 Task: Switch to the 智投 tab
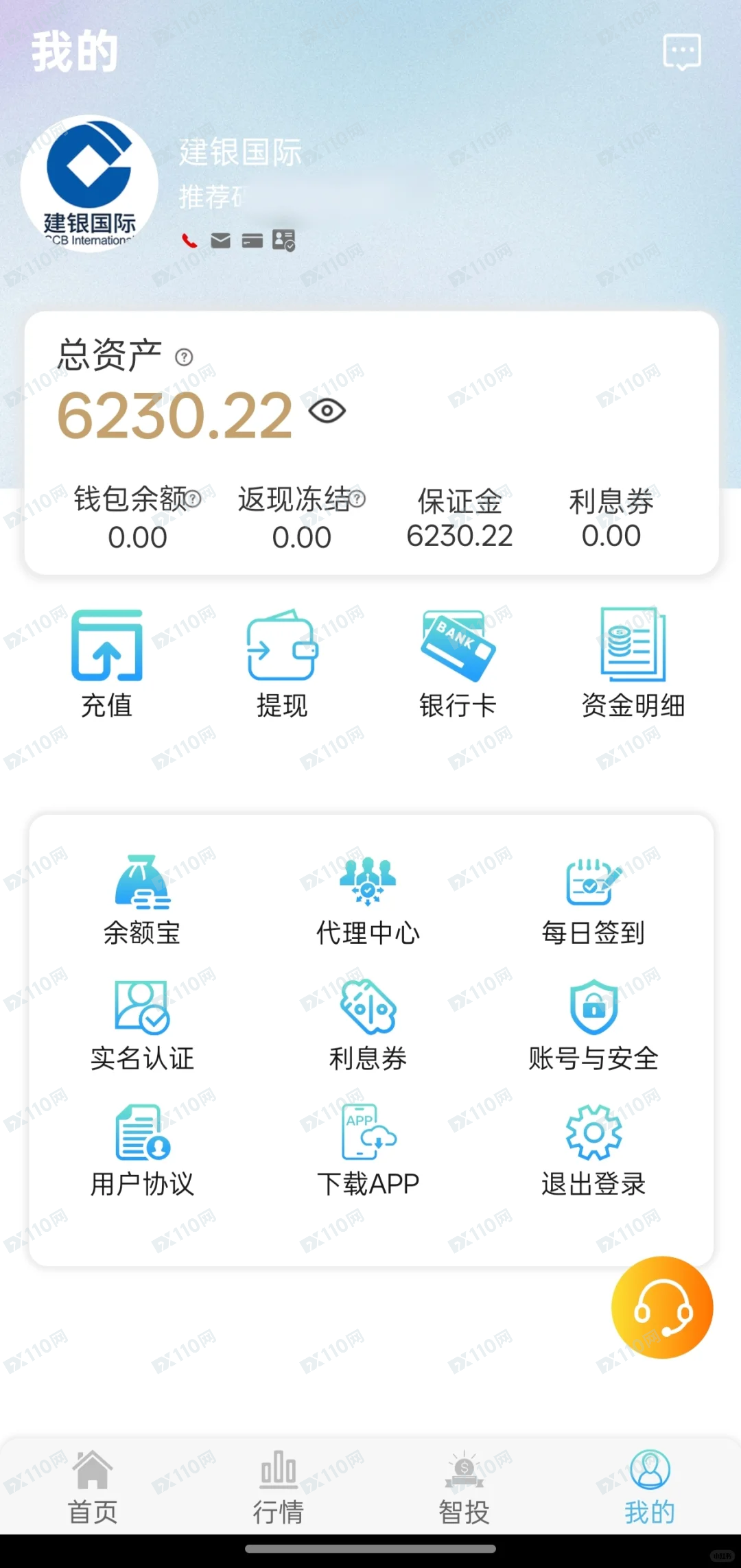(x=464, y=1486)
